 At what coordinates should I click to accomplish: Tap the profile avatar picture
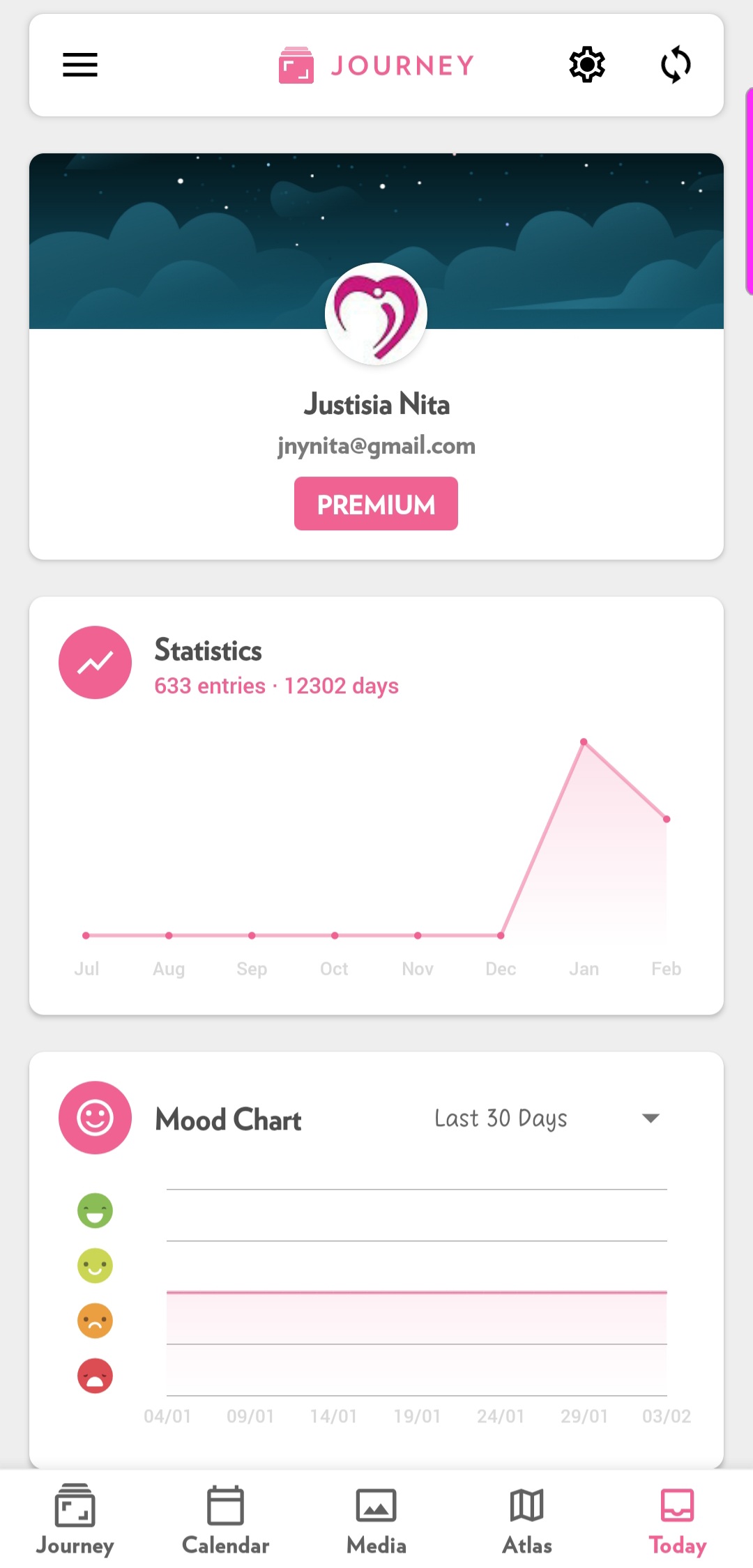(x=376, y=314)
